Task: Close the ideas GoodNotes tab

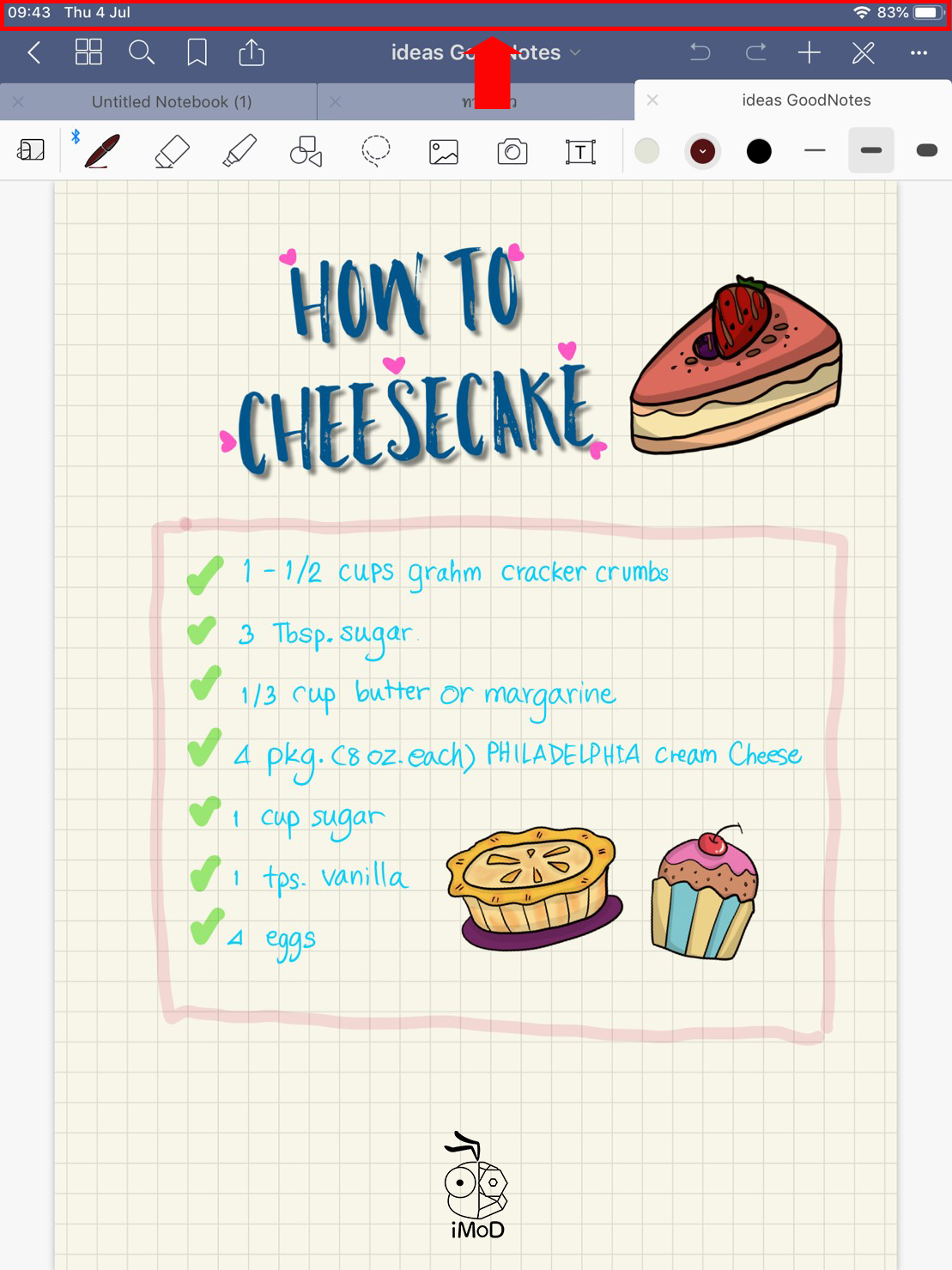Action: coord(652,100)
